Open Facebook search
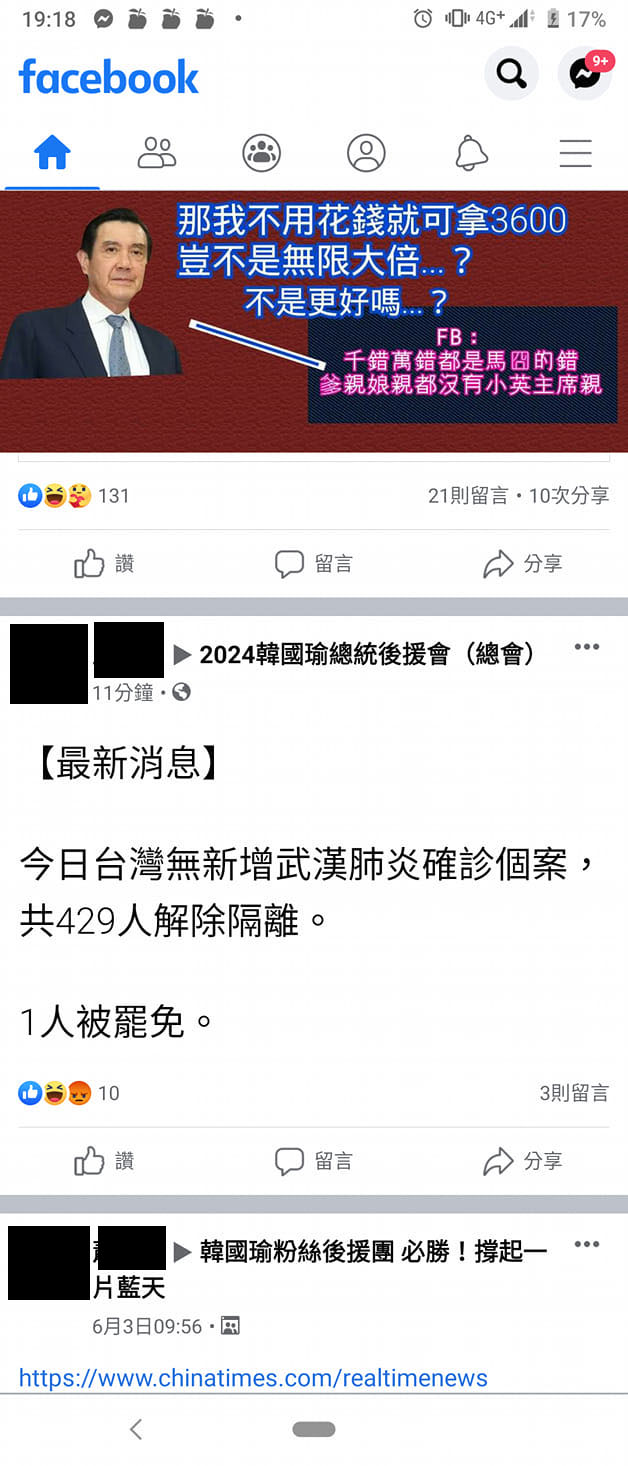 tap(511, 74)
